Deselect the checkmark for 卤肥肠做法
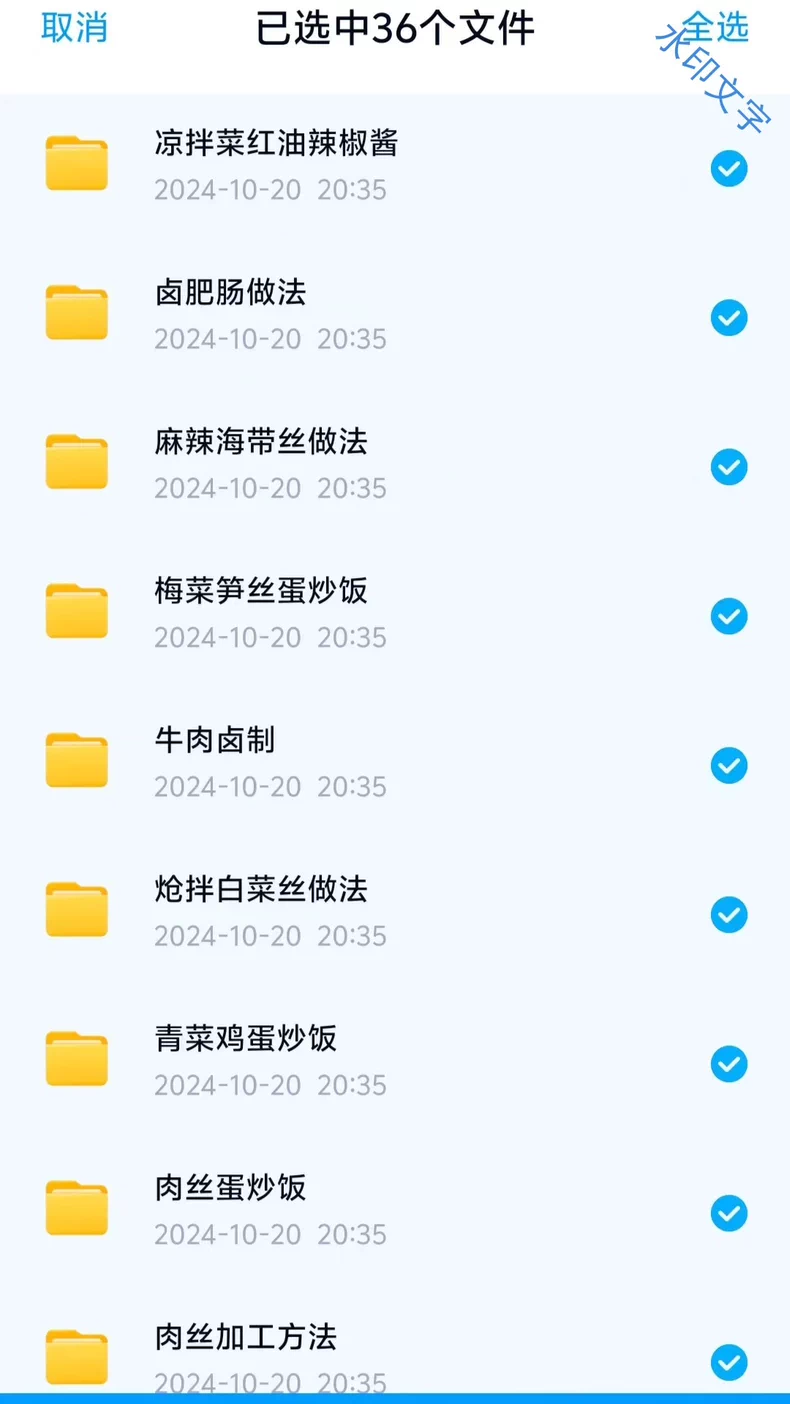Screen dimensions: 790x1404 pos(729,318)
